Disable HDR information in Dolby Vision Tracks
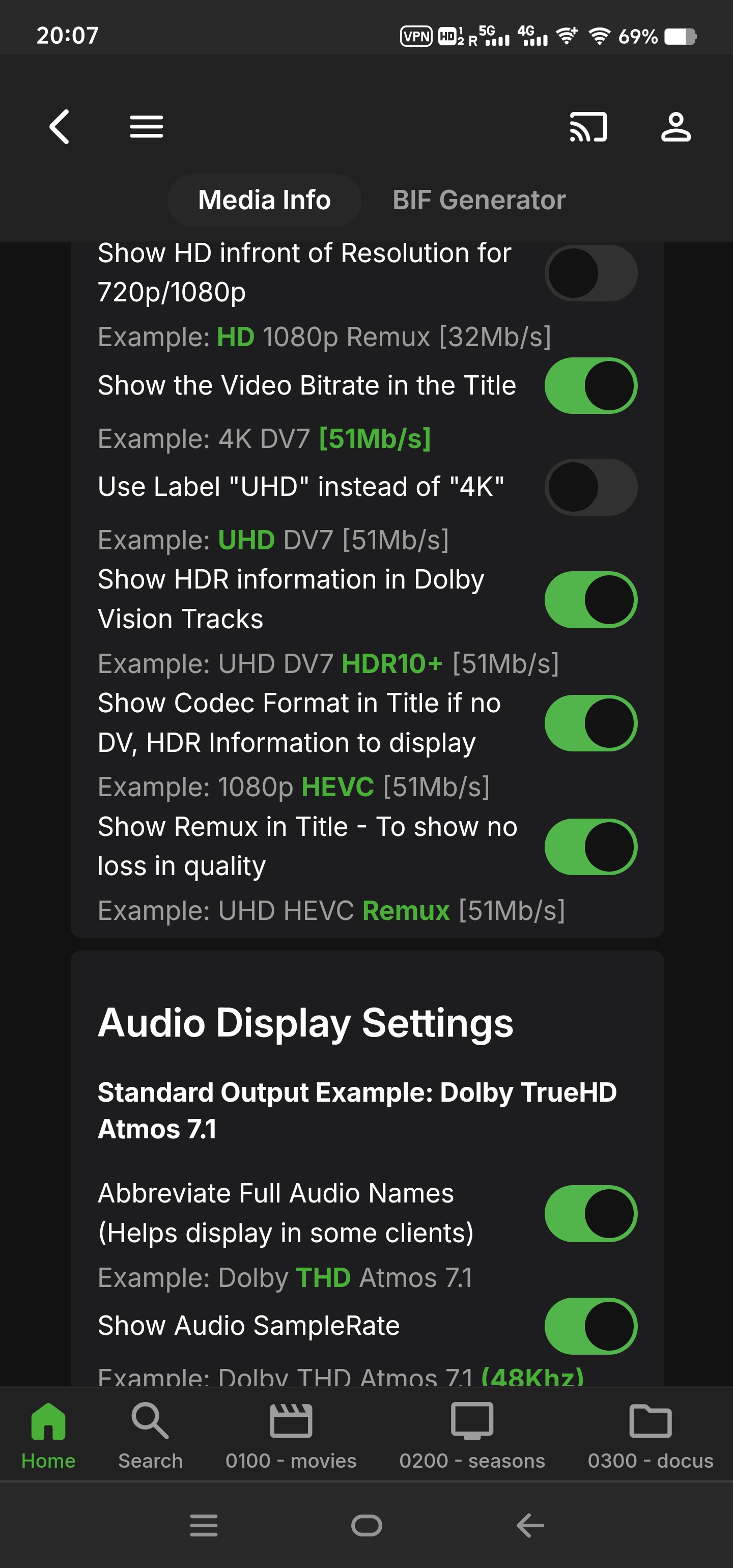 click(x=590, y=600)
